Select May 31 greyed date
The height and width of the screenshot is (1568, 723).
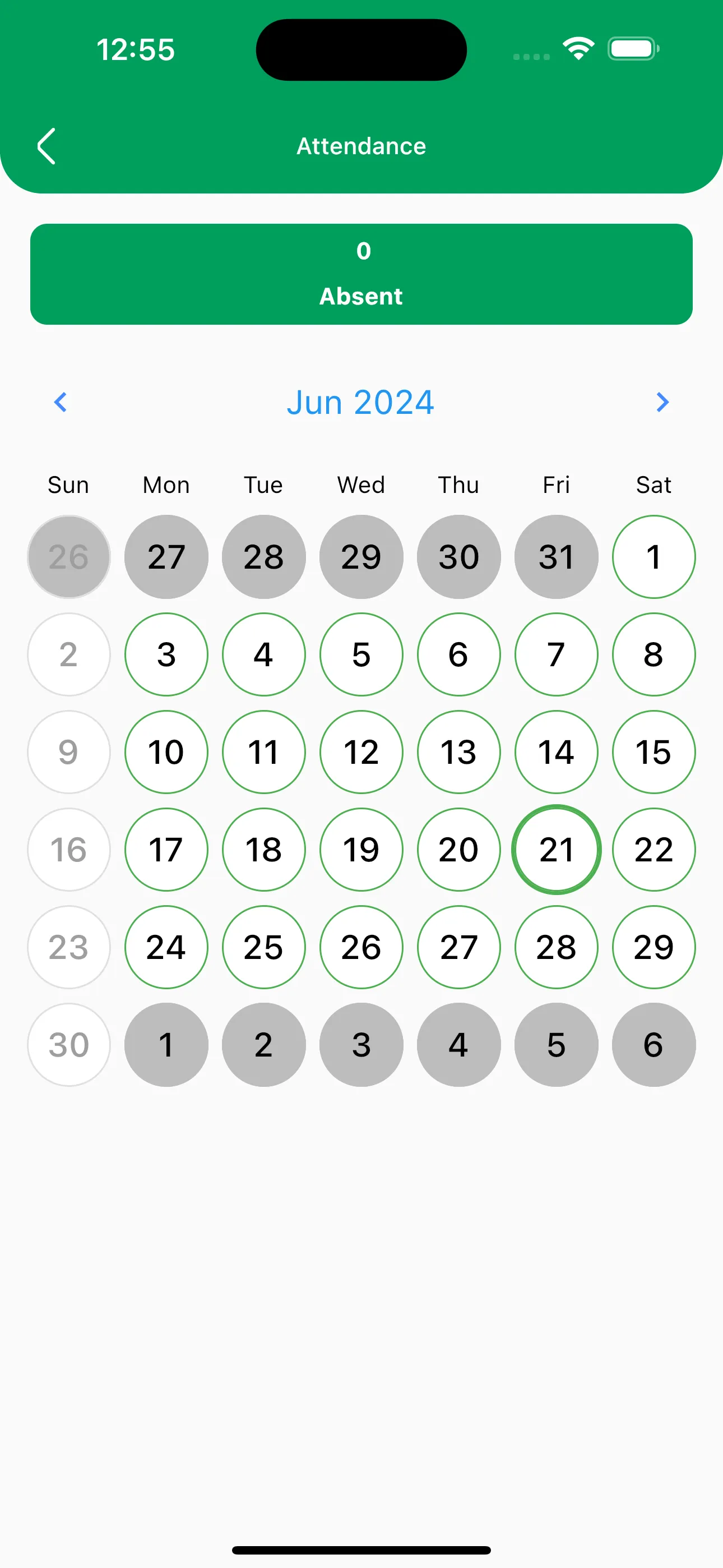point(556,557)
